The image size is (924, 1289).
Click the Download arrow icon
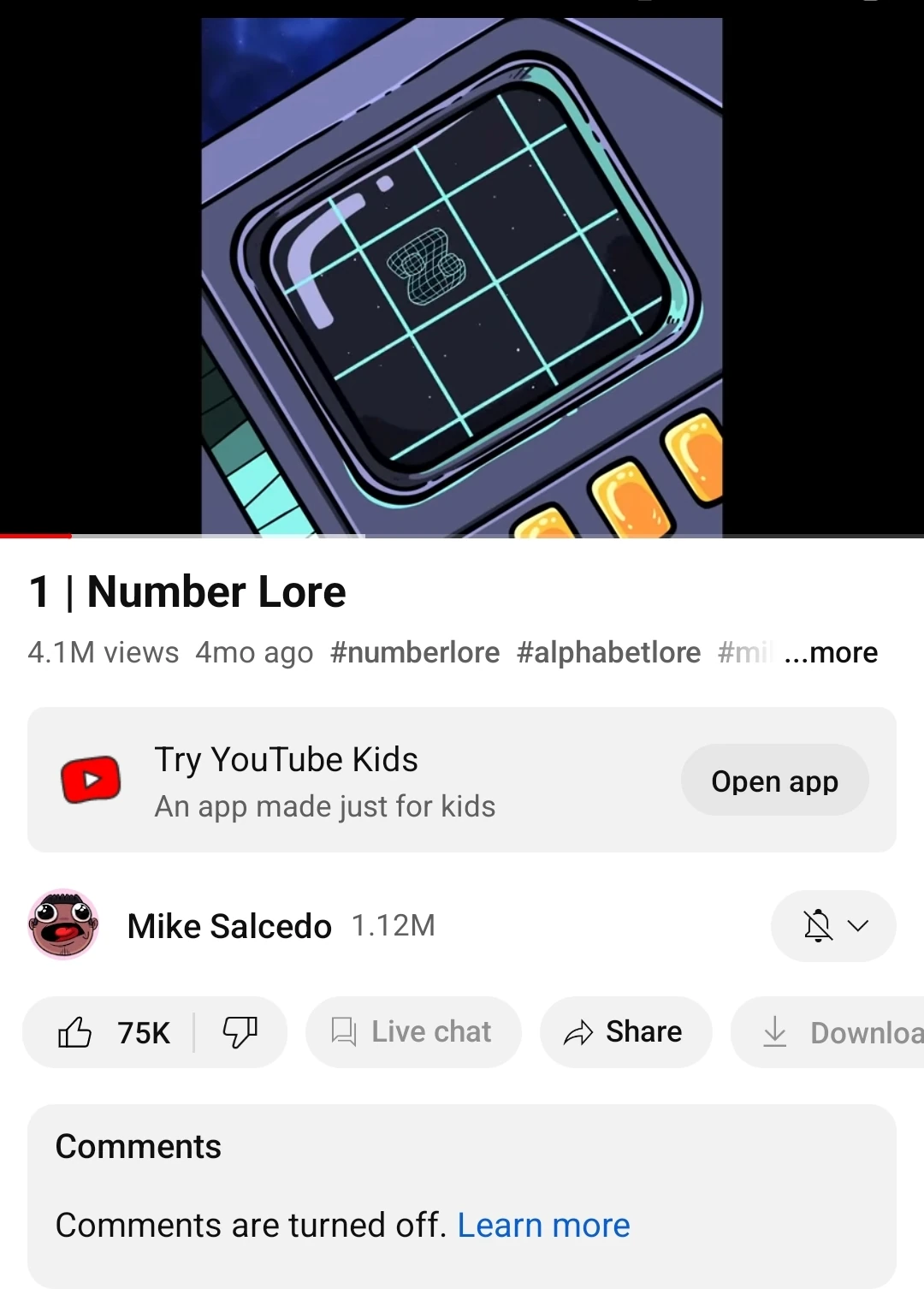[x=775, y=1032]
